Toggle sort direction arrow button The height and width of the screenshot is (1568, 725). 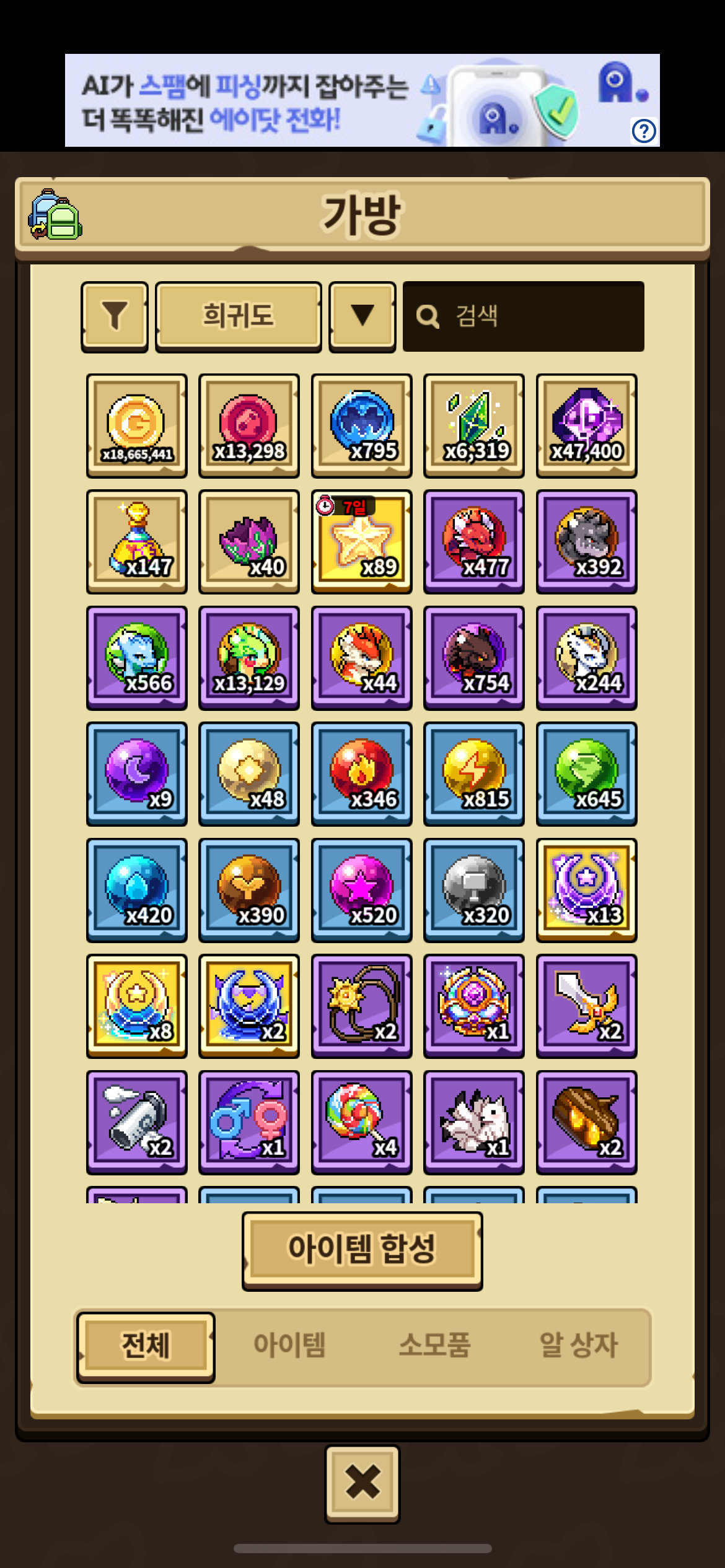tap(362, 316)
